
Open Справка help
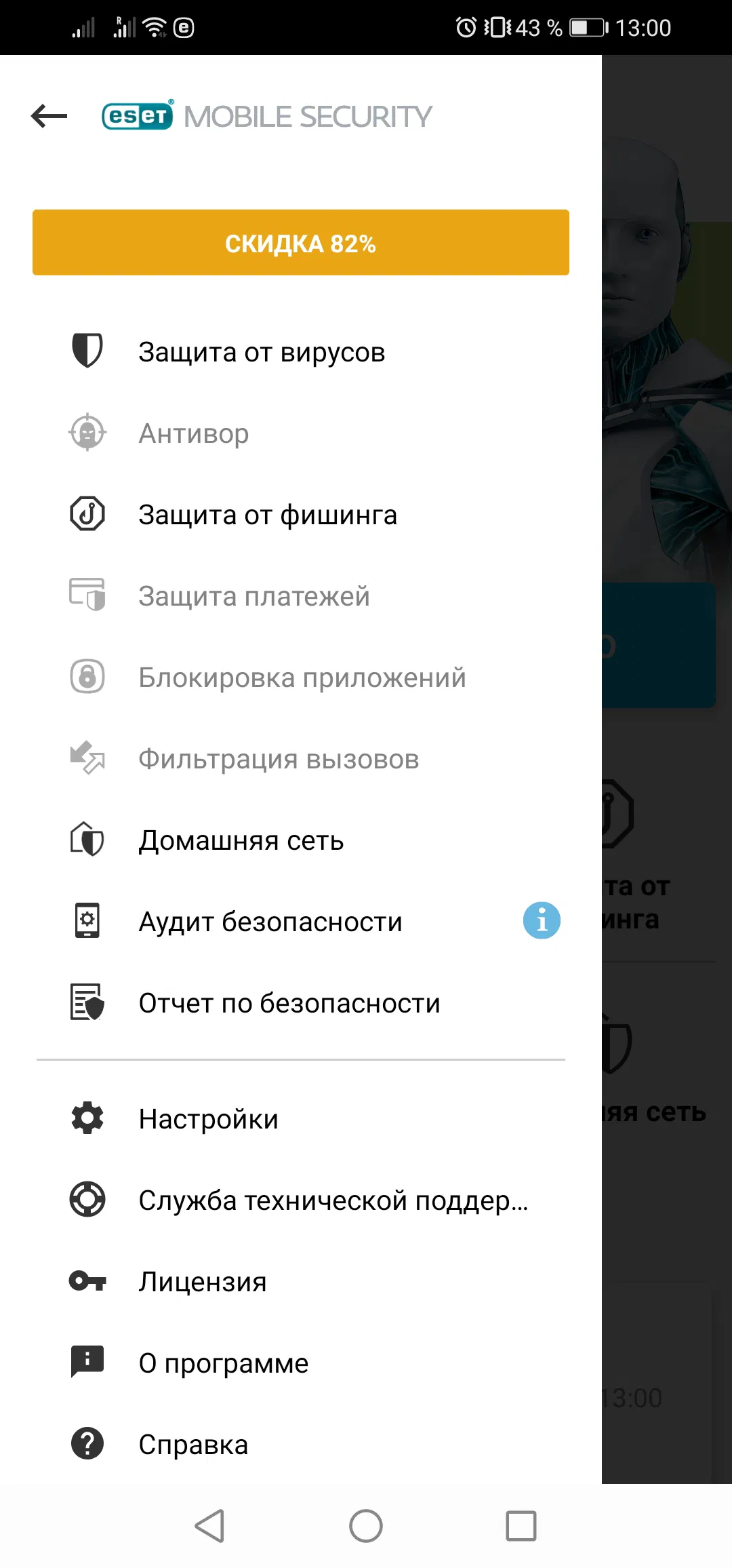(193, 1445)
